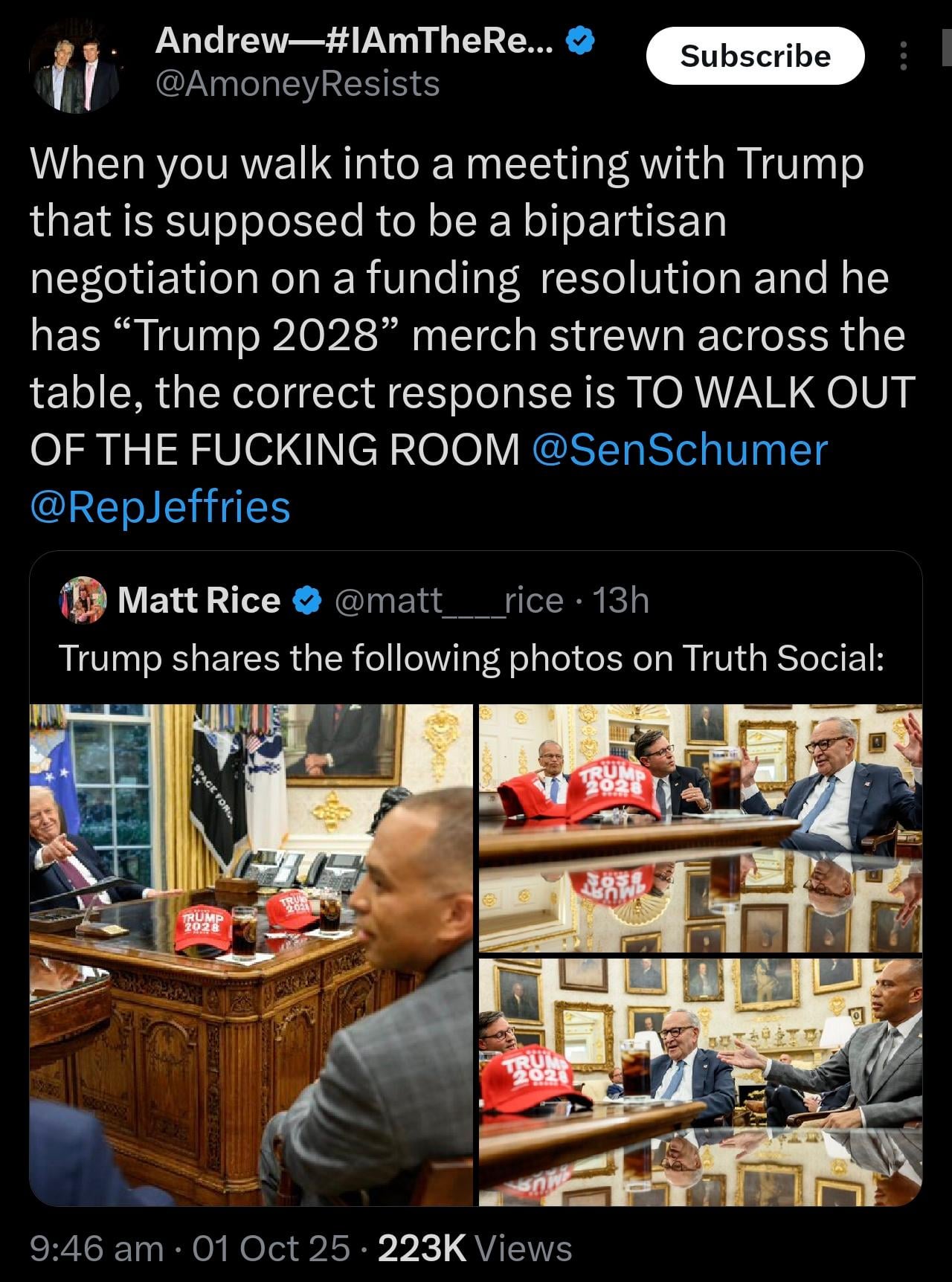Subscribe to AmoneyResists

pyautogui.click(x=755, y=56)
